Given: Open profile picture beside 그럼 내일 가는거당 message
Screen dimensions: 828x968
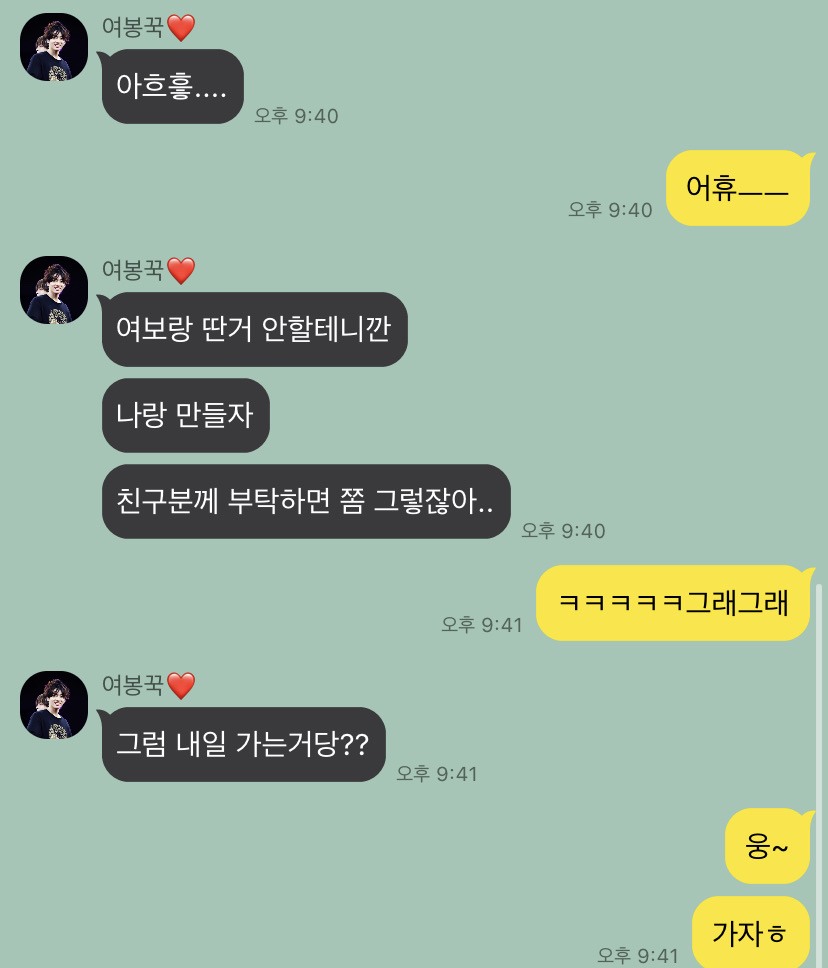Looking at the screenshot, I should point(54,705).
